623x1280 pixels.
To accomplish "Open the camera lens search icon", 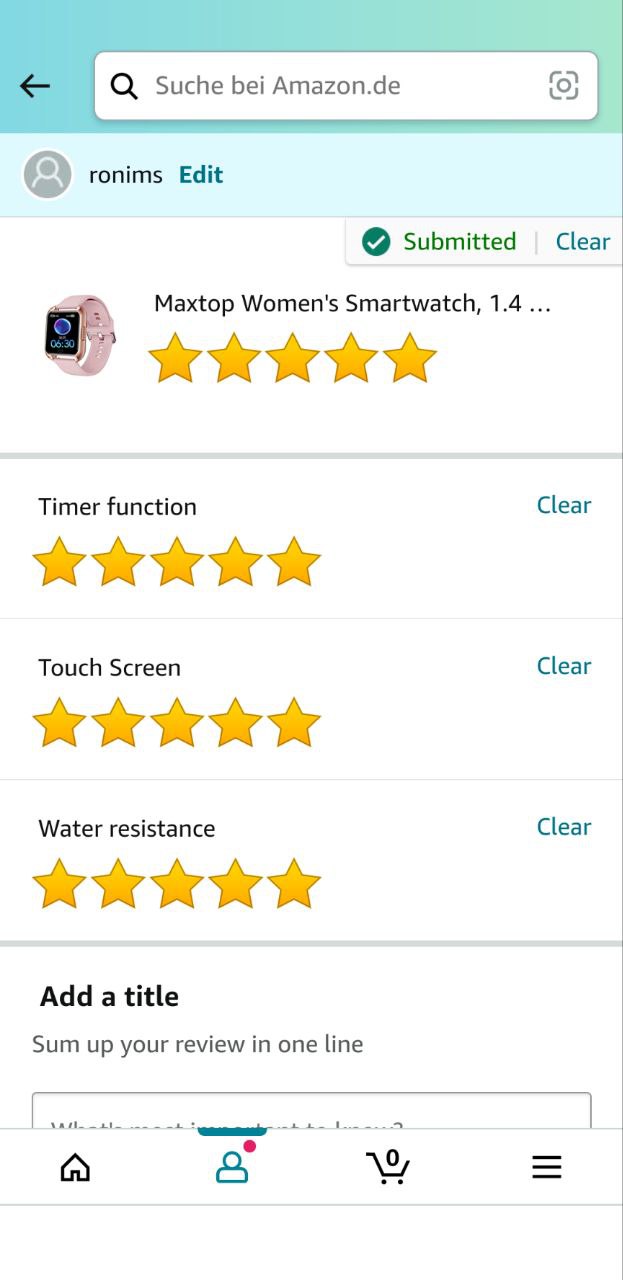I will coord(564,86).
